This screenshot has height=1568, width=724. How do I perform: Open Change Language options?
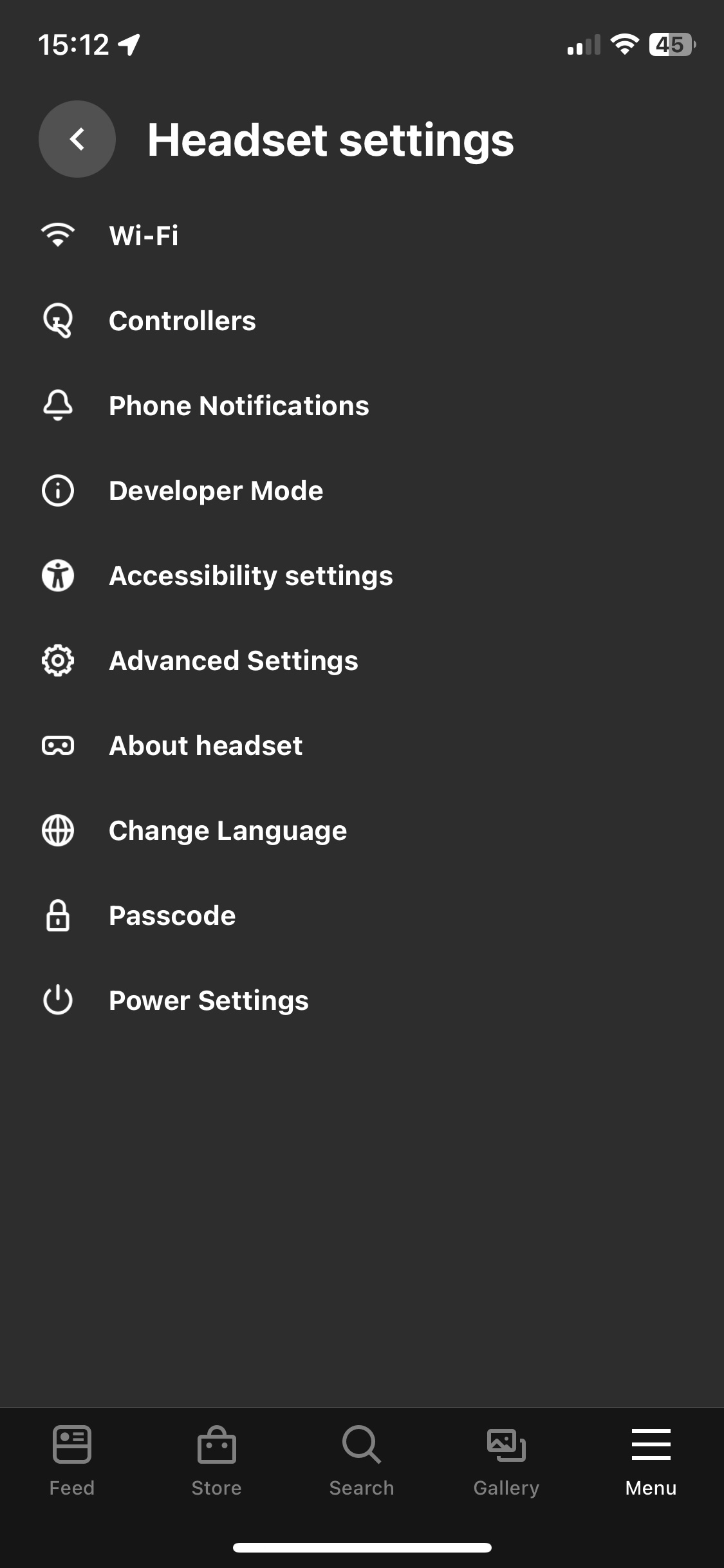coord(227,830)
